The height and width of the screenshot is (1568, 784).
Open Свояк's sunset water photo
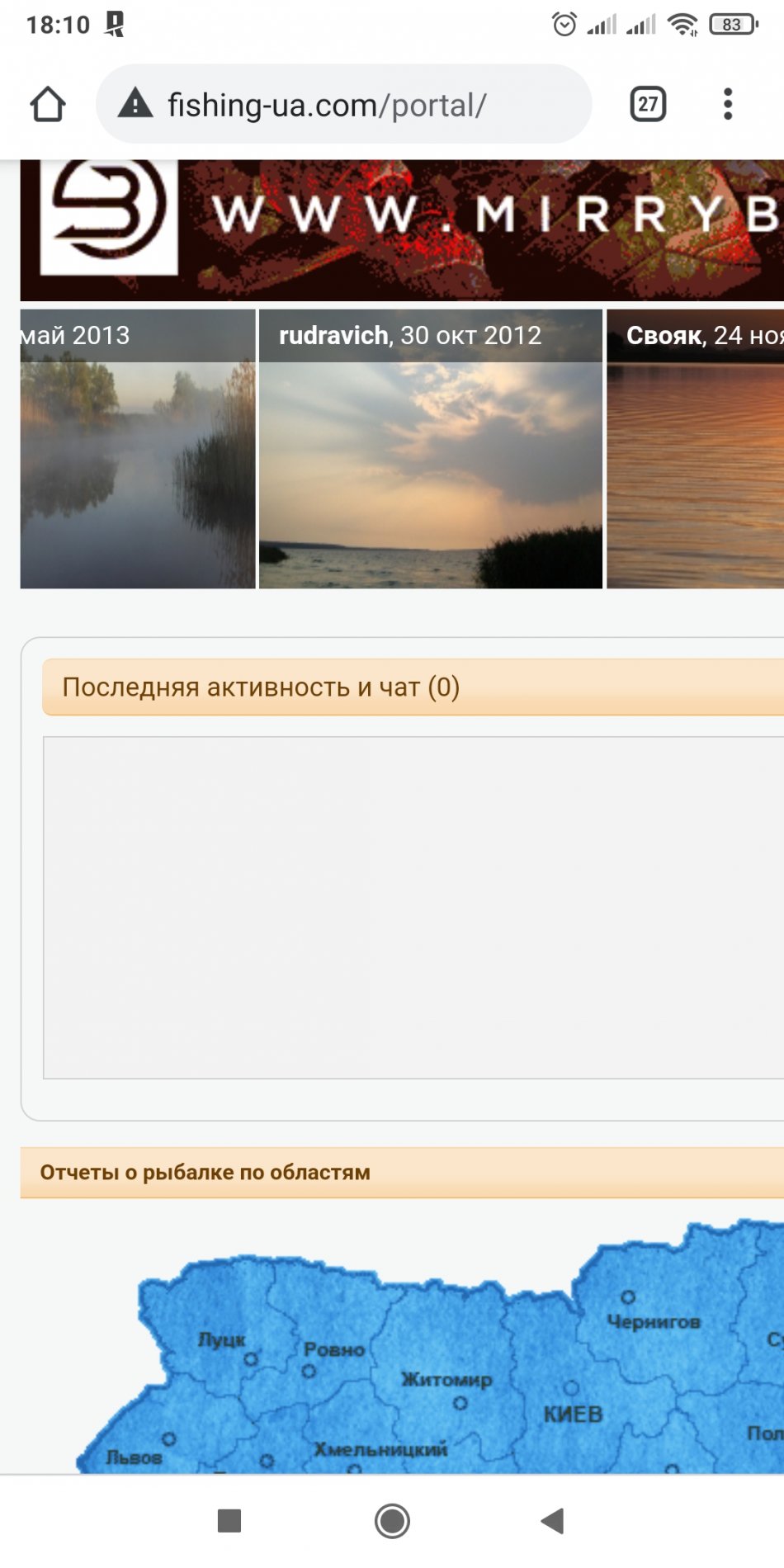coord(695,475)
